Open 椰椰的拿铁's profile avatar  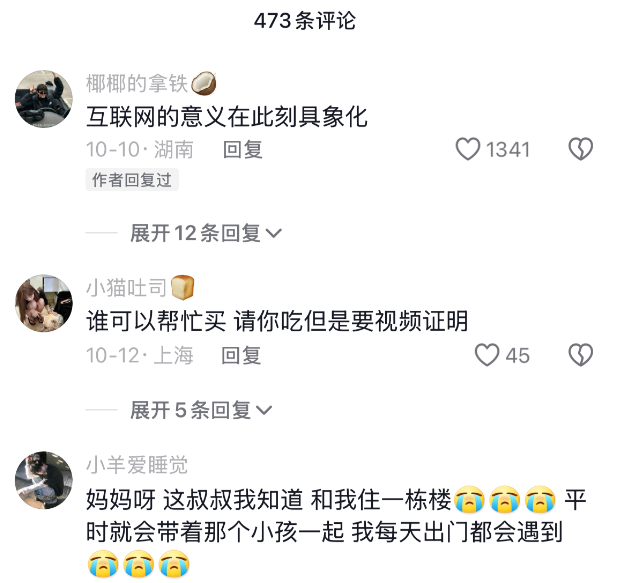pos(44,99)
